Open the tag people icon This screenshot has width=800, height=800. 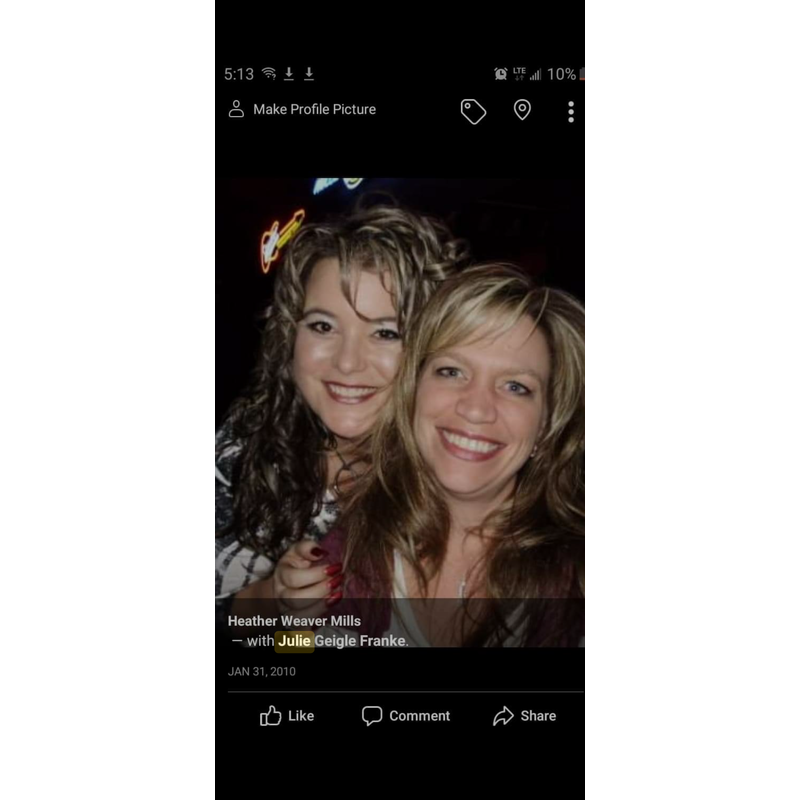pyautogui.click(x=473, y=111)
